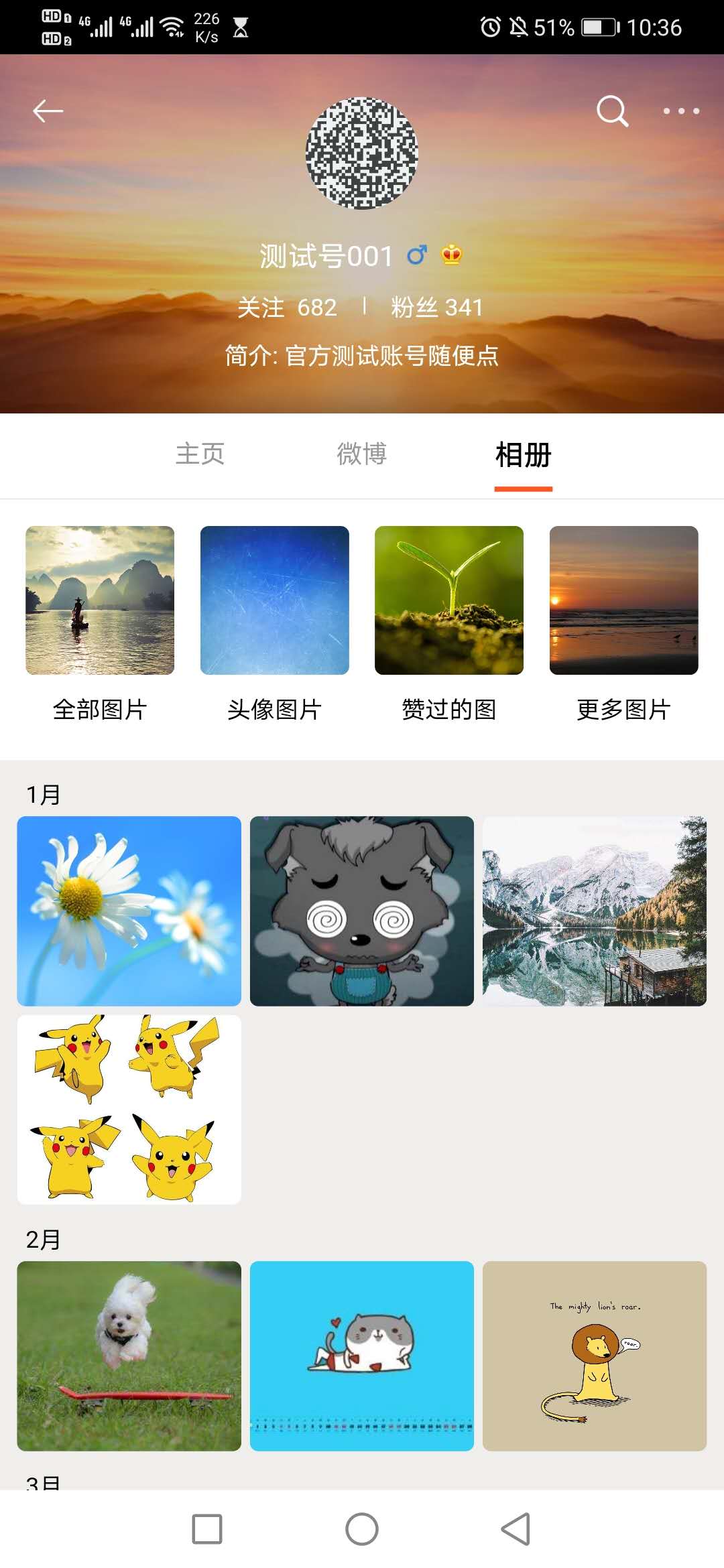
Task: Open the cartoon cat picture
Action: tap(362, 1356)
